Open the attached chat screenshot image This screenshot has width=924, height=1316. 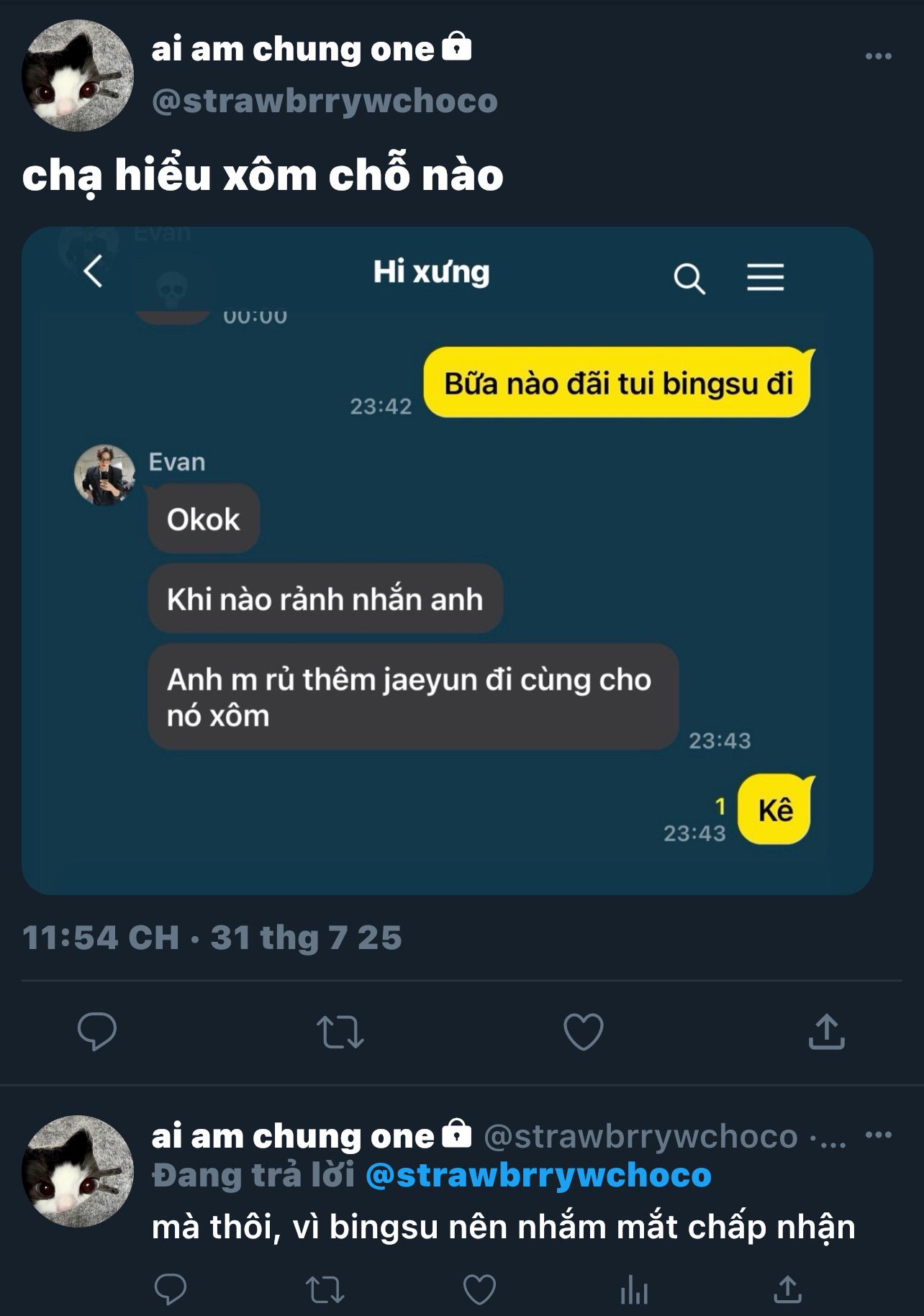(x=447, y=561)
